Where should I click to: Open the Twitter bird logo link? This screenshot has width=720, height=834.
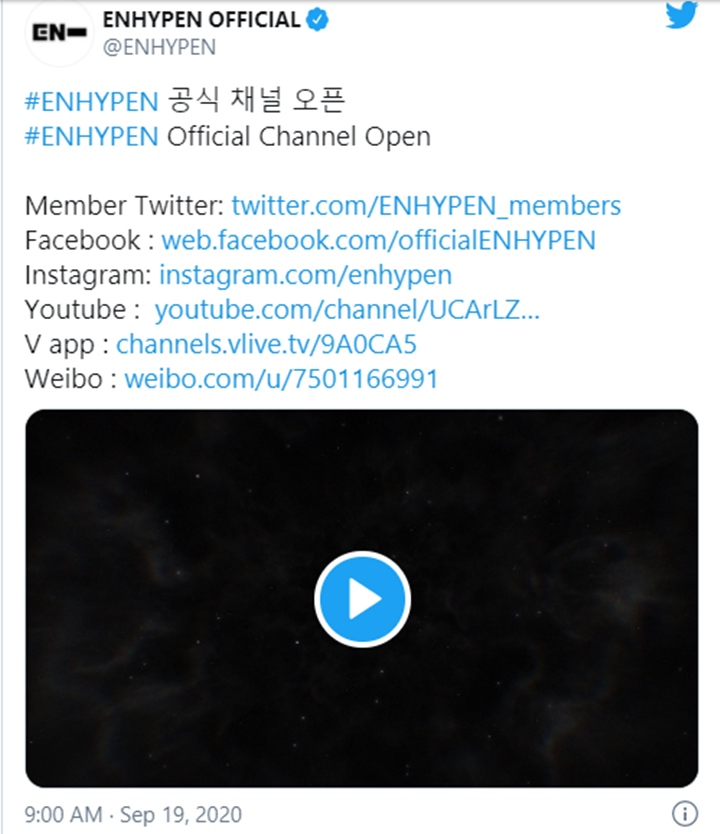682,14
